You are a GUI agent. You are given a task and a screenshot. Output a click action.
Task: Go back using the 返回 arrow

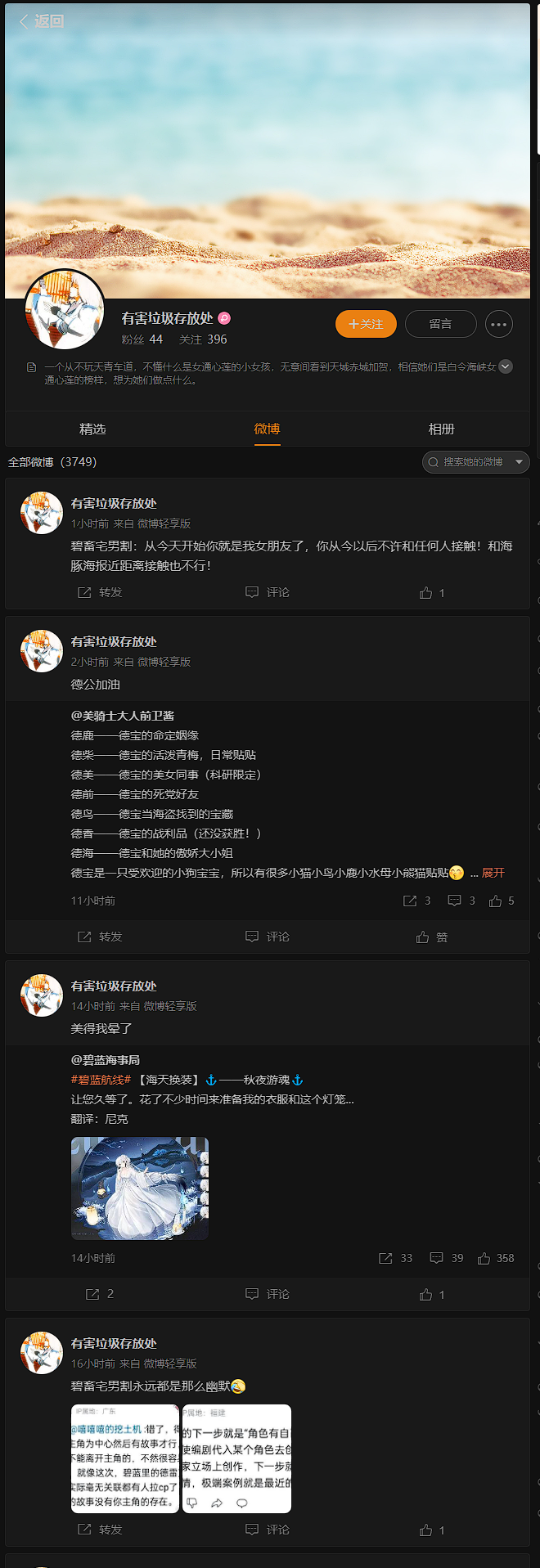(x=40, y=21)
